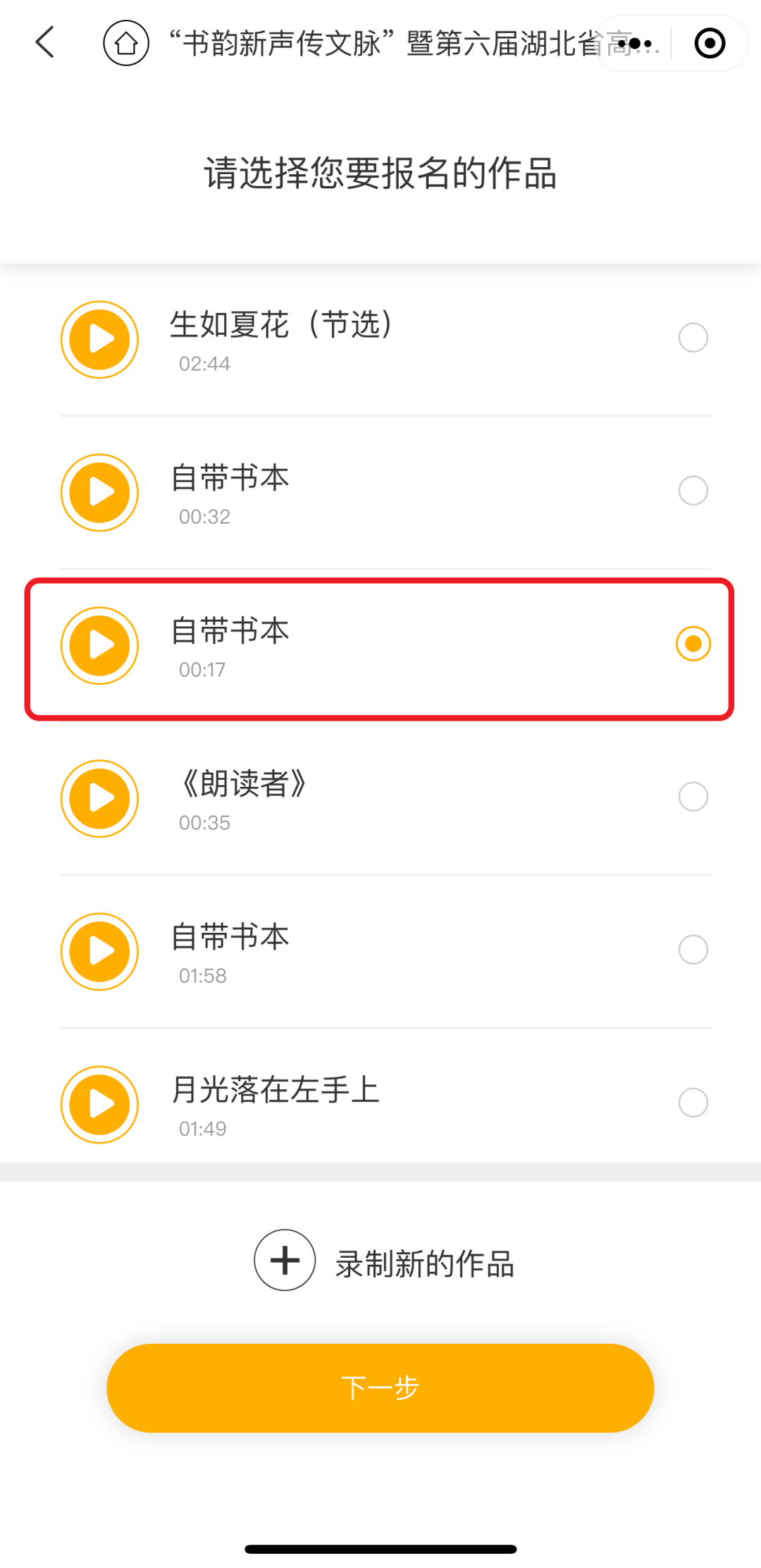The height and width of the screenshot is (1568, 761).
Task: Select the radio button for "月光落在左手上"
Action: 693,1102
